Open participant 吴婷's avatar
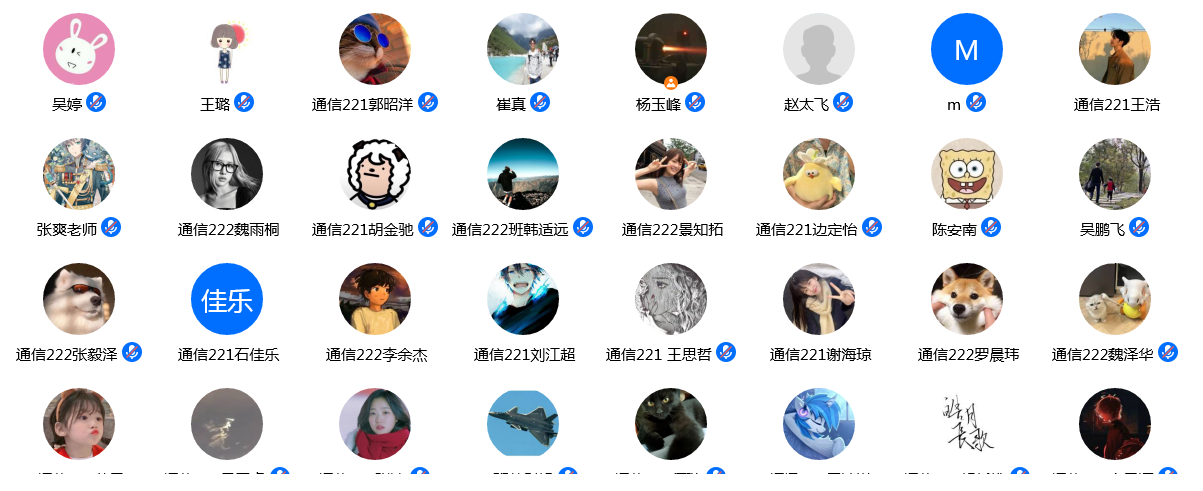Viewport: 1203px width, 491px height. [x=79, y=49]
